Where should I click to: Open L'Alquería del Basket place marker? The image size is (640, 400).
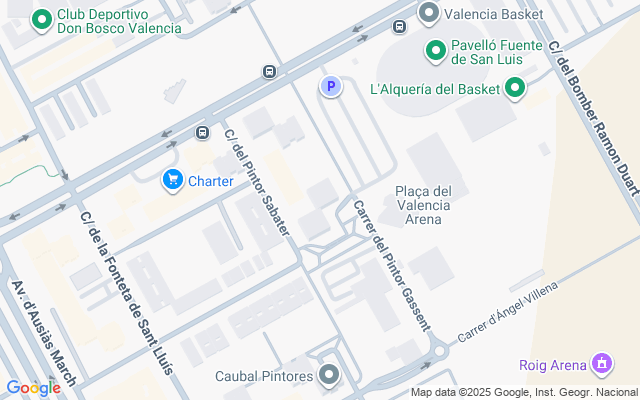[x=515, y=89]
